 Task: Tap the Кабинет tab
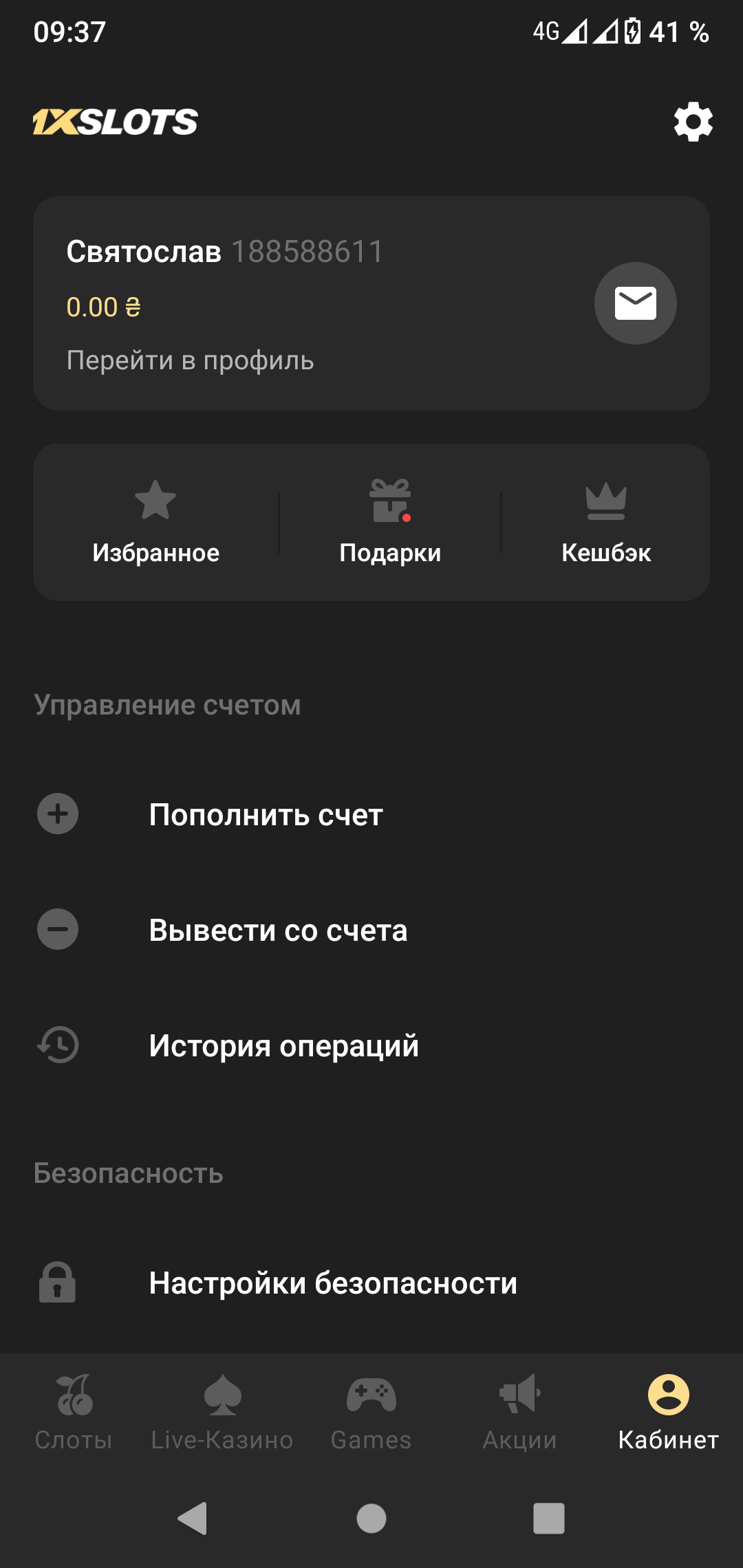[668, 1413]
